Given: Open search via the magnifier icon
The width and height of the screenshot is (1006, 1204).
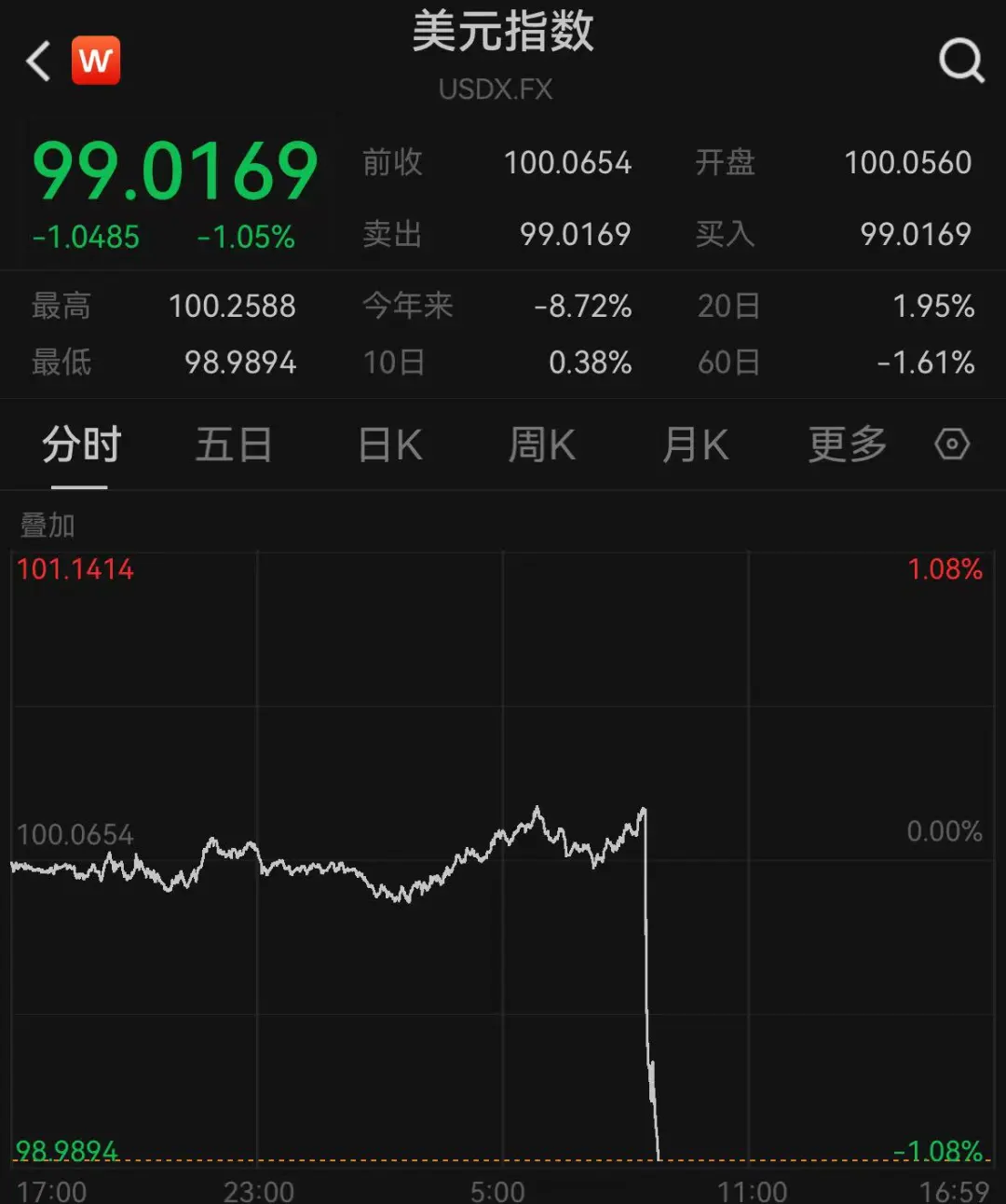Looking at the screenshot, I should tap(960, 62).
